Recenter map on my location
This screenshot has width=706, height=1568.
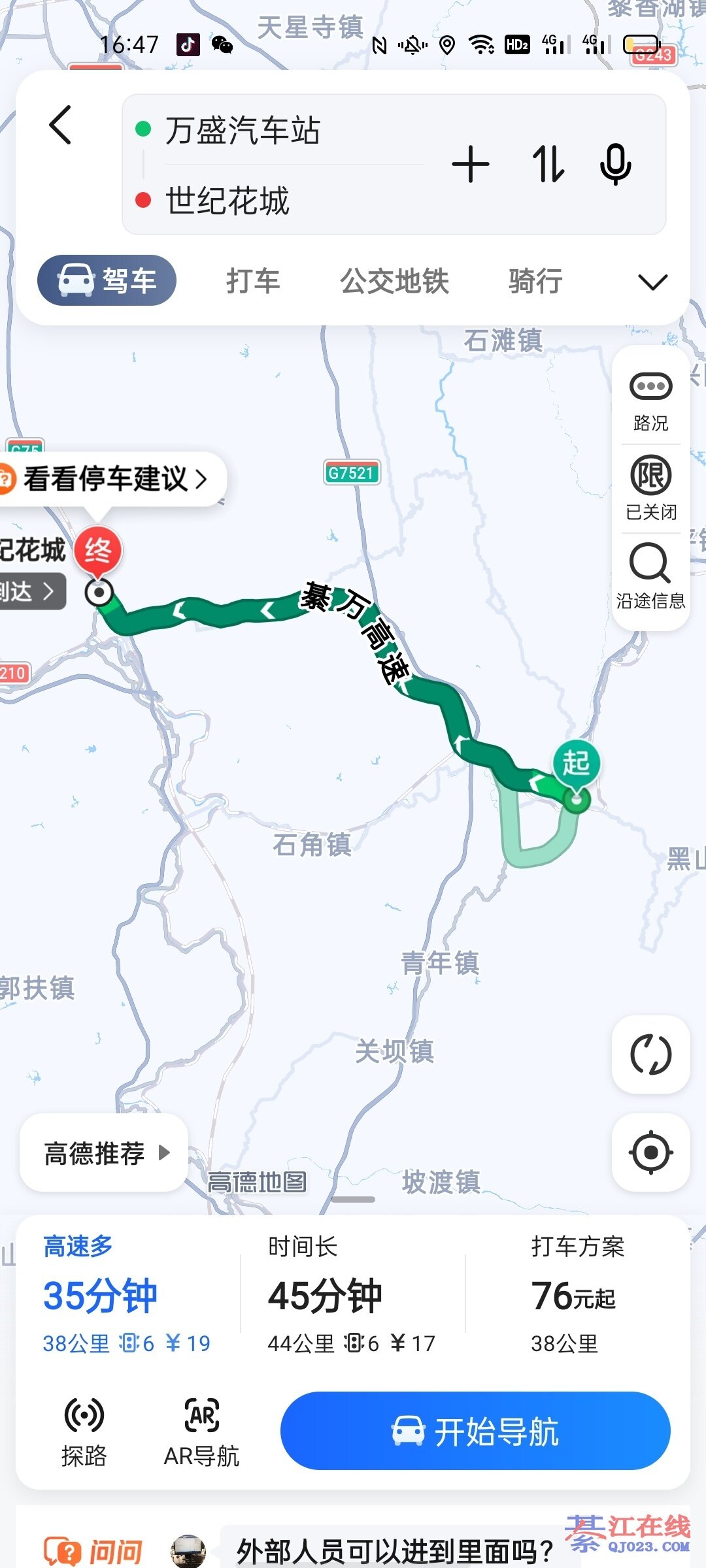tap(650, 1152)
